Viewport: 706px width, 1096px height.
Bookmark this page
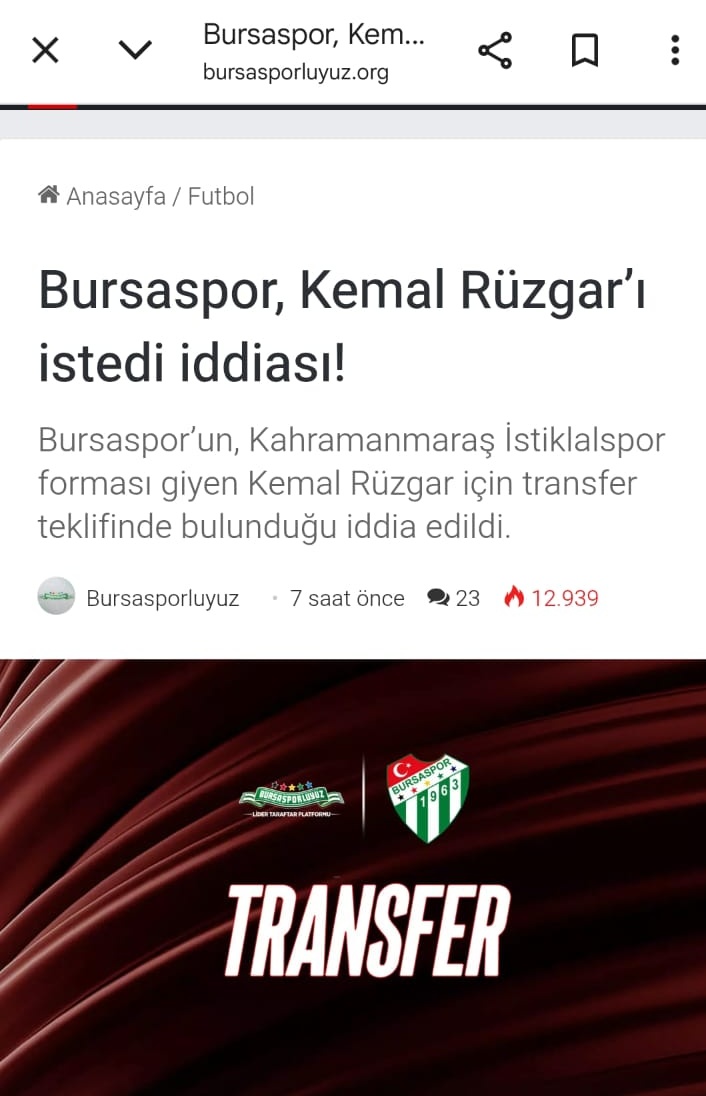(585, 50)
